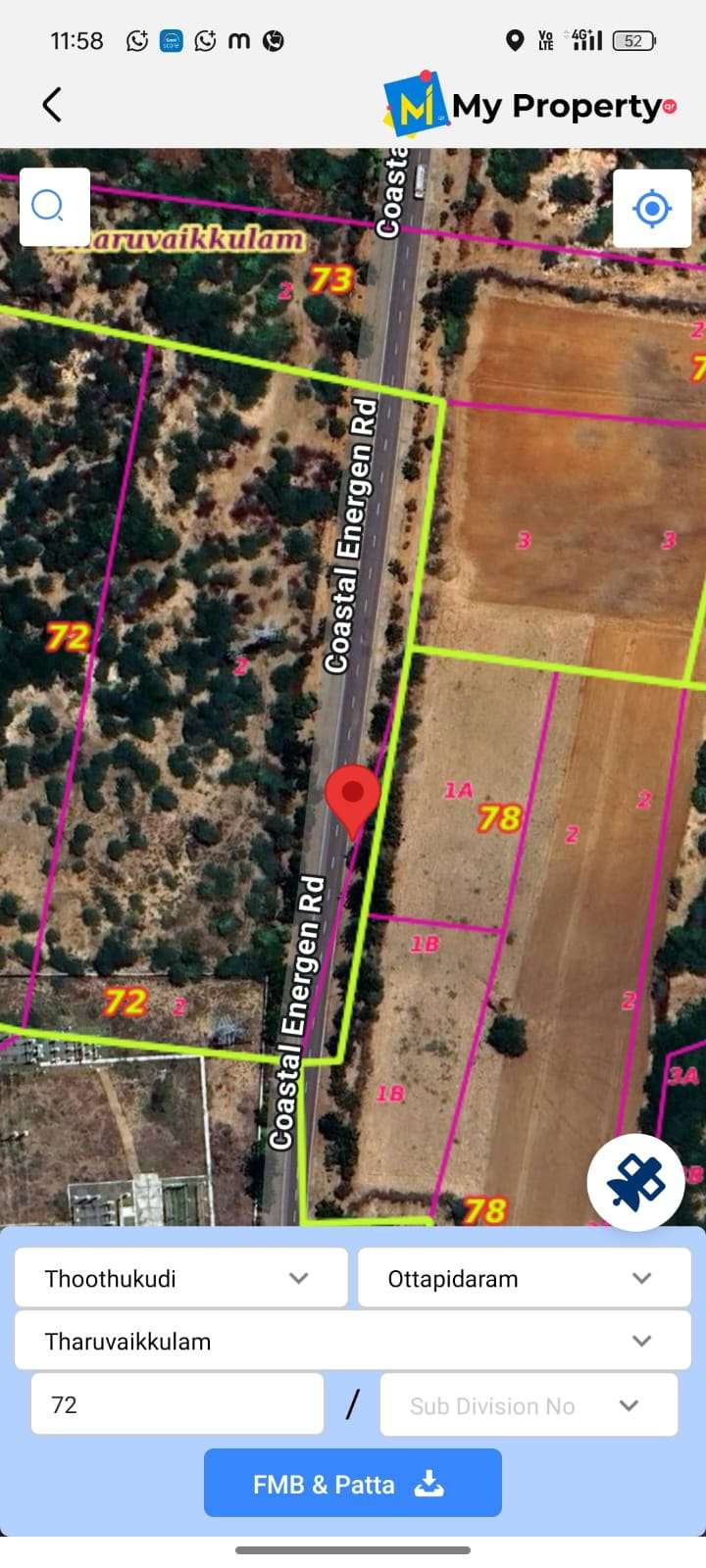Edit the survey number field showing 72
706x1568 pixels.
(177, 1404)
